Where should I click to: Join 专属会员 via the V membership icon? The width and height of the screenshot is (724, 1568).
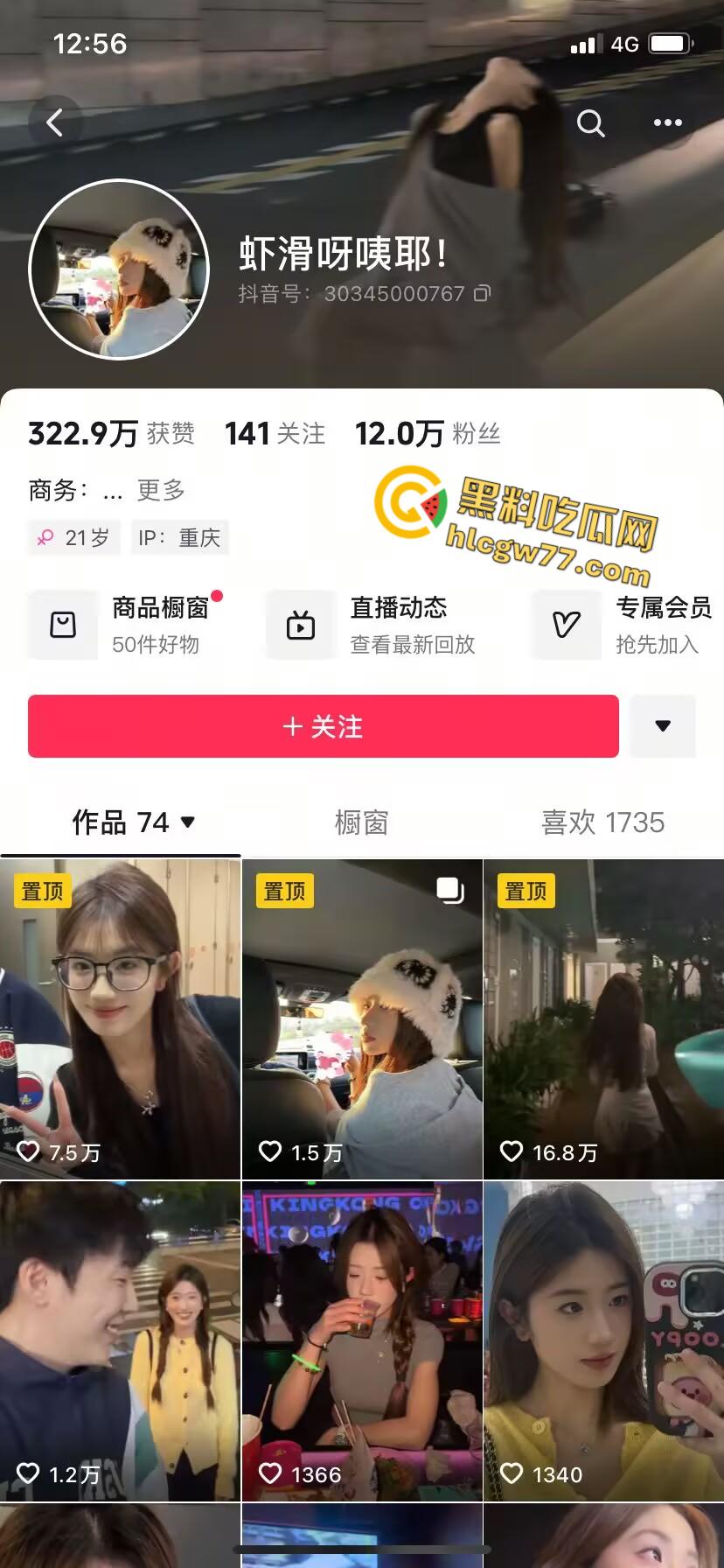pos(566,625)
